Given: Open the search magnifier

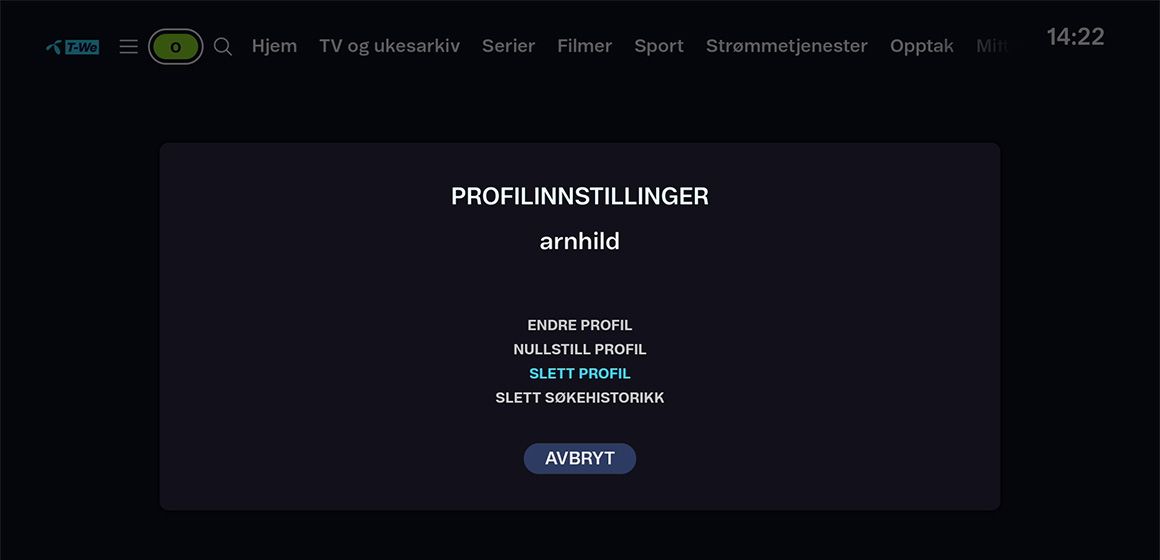Looking at the screenshot, I should coord(223,46).
